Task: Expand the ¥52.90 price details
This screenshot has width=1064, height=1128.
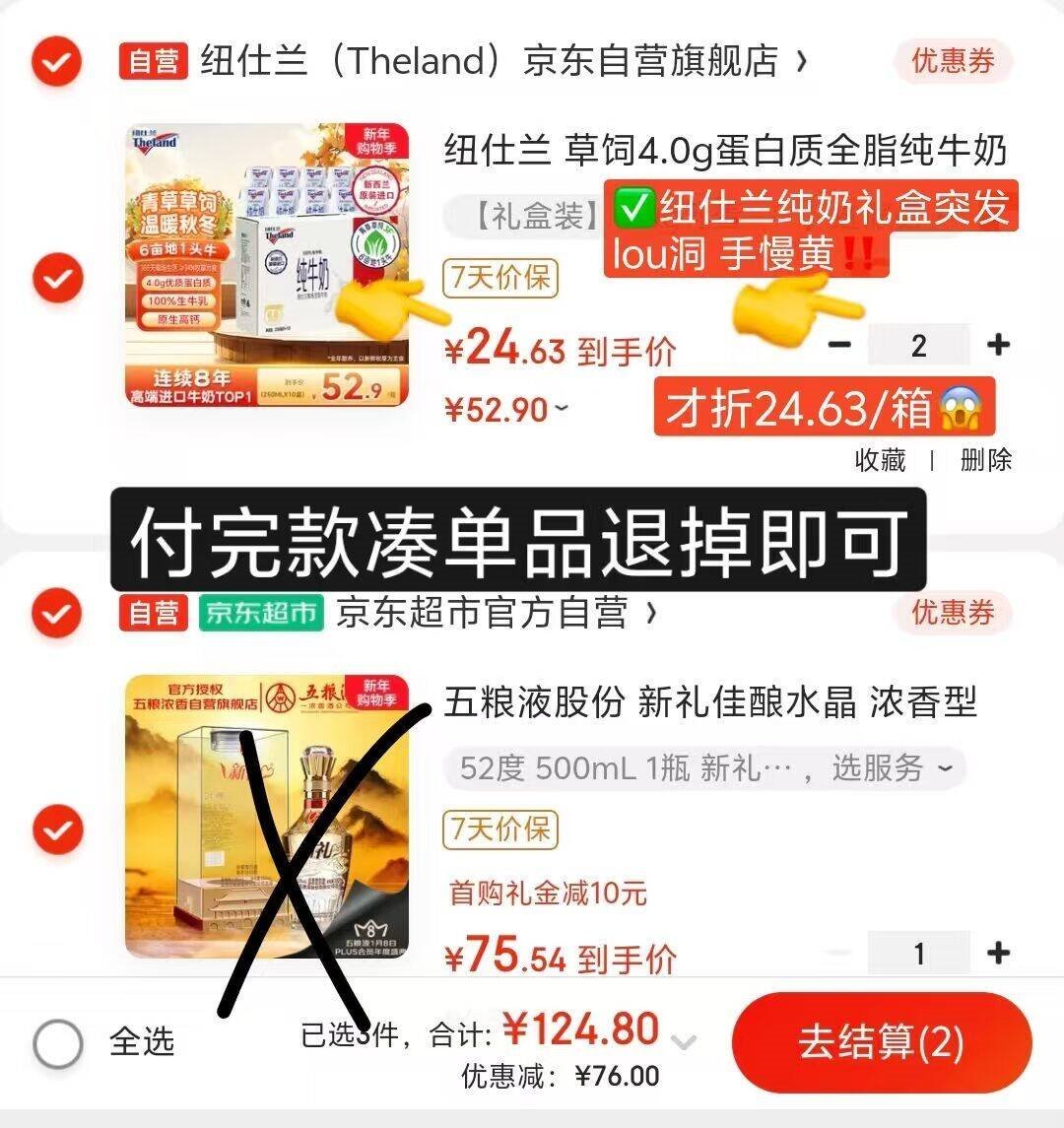Action: click(563, 408)
